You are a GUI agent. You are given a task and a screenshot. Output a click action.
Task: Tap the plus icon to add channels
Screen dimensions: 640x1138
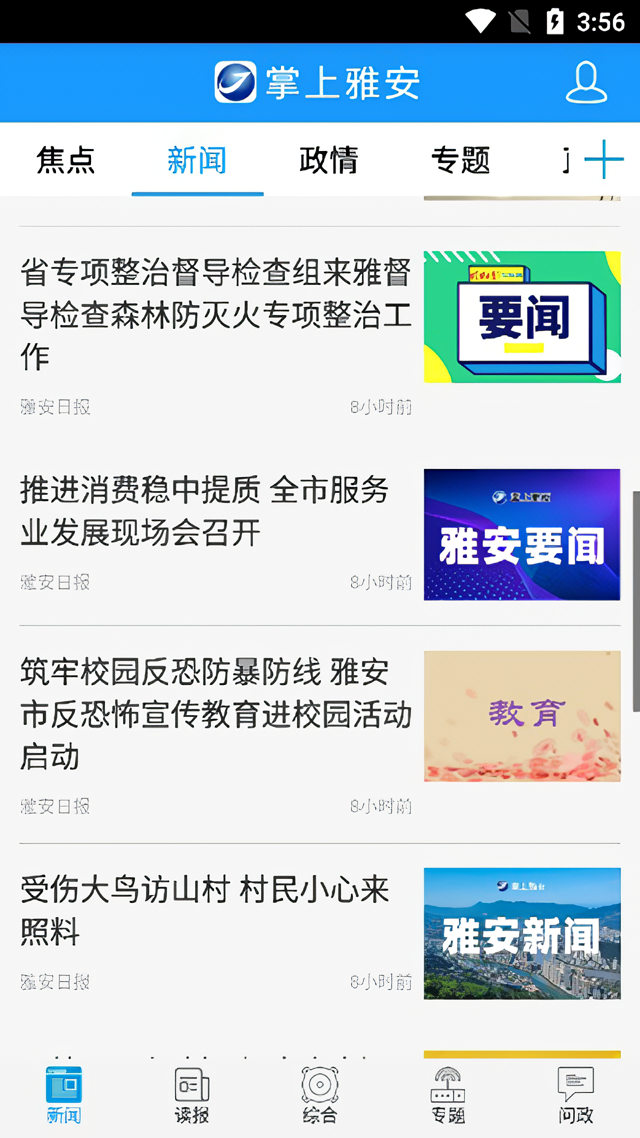604,160
